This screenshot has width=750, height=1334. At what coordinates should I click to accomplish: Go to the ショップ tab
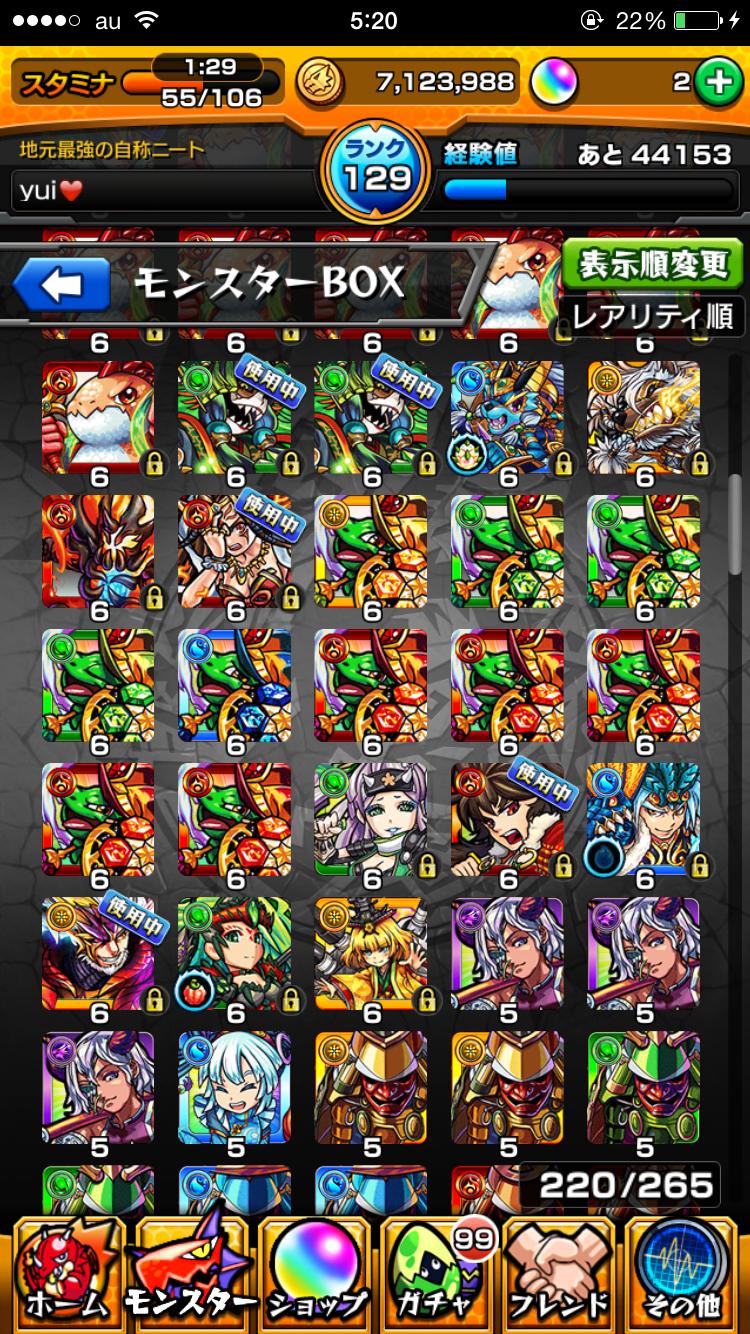(314, 1272)
